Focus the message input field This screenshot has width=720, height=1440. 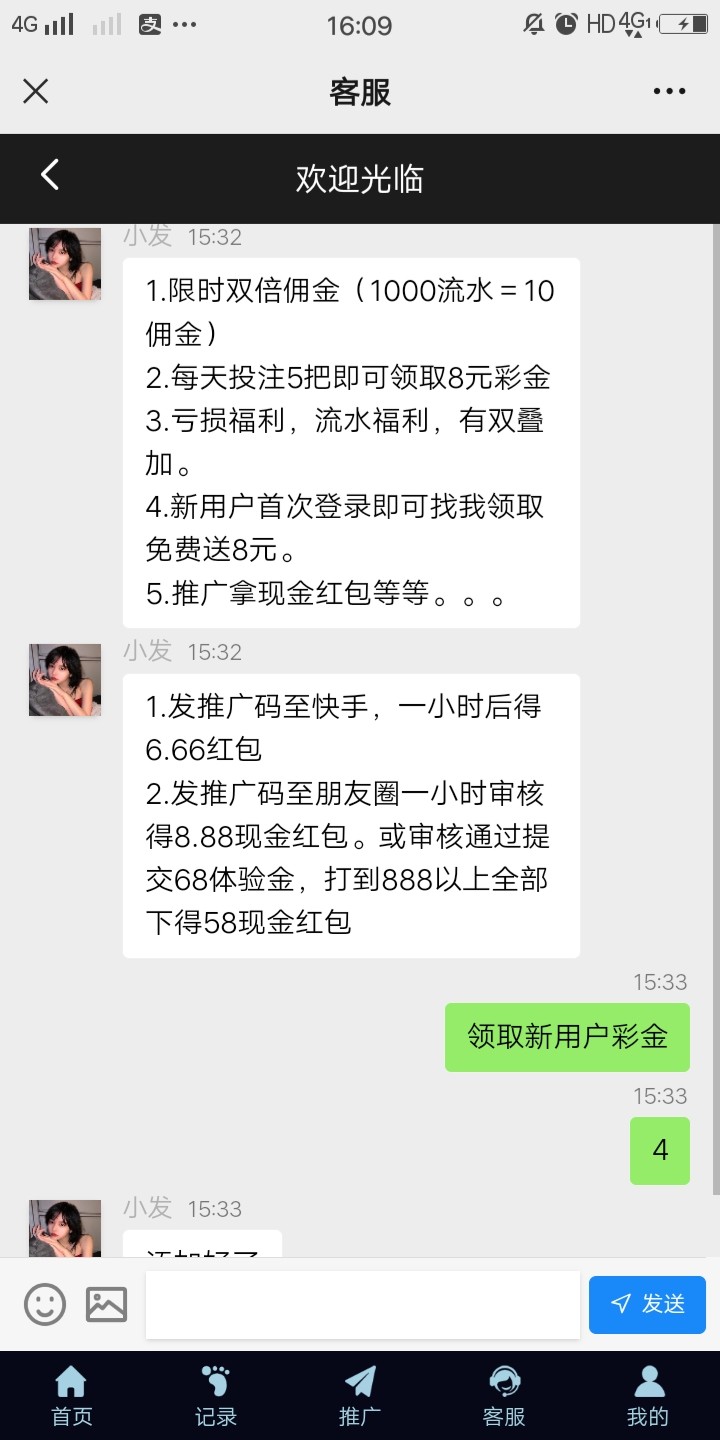click(x=362, y=1304)
